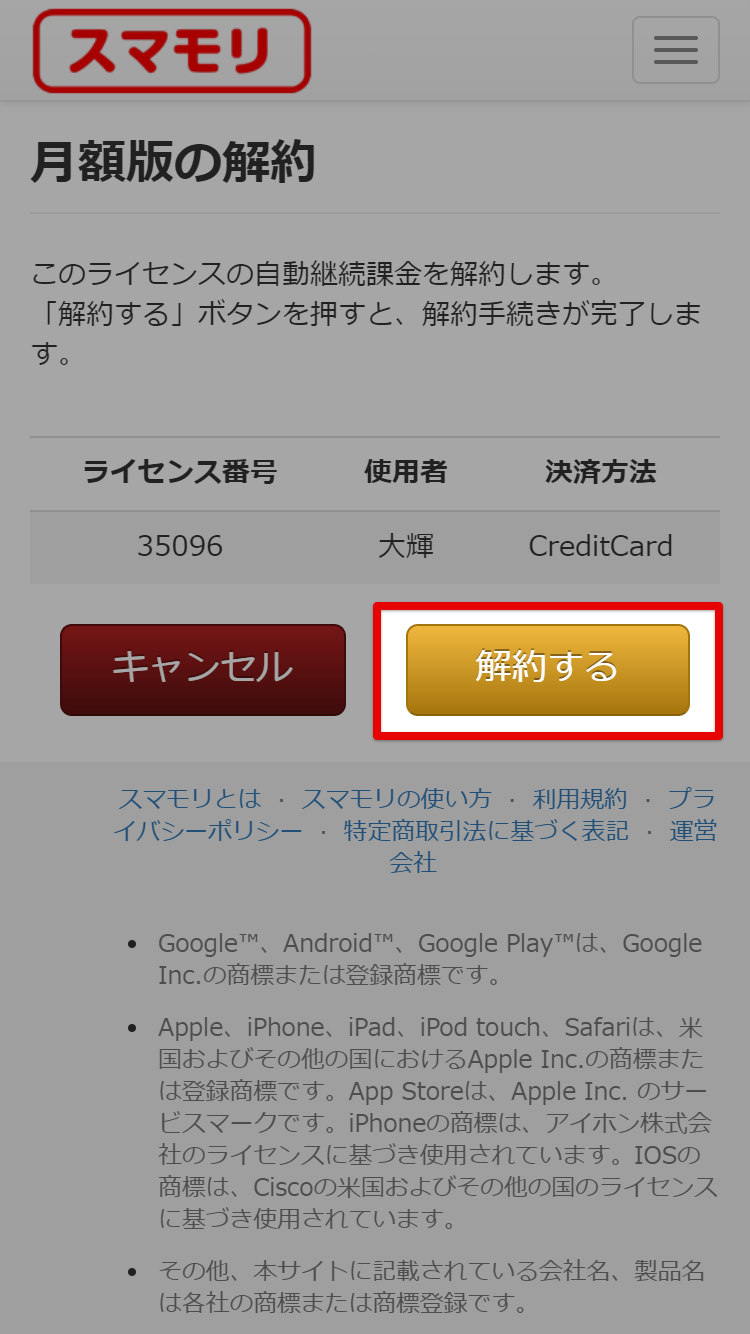
Task: Open the スマモリとは link
Action: click(x=190, y=798)
